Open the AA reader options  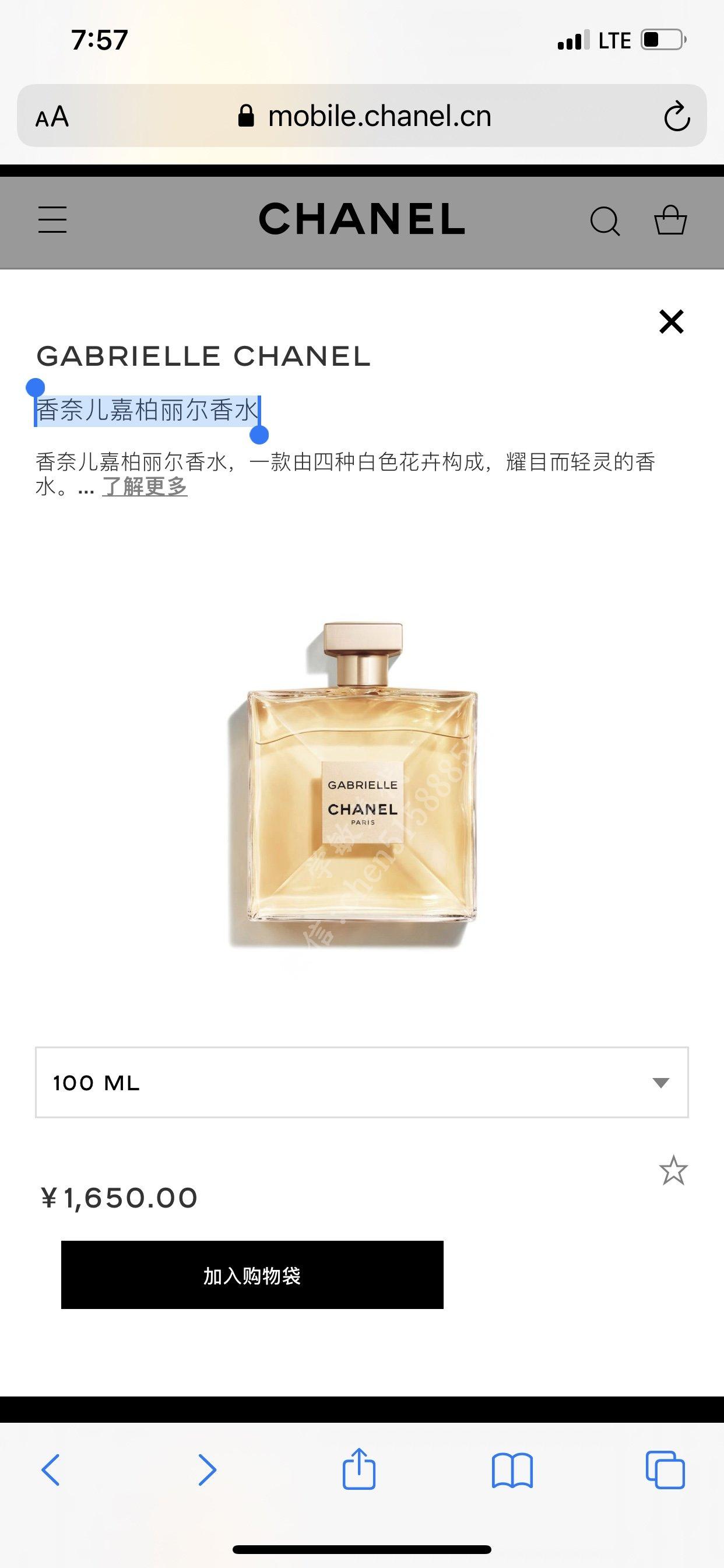(x=52, y=116)
